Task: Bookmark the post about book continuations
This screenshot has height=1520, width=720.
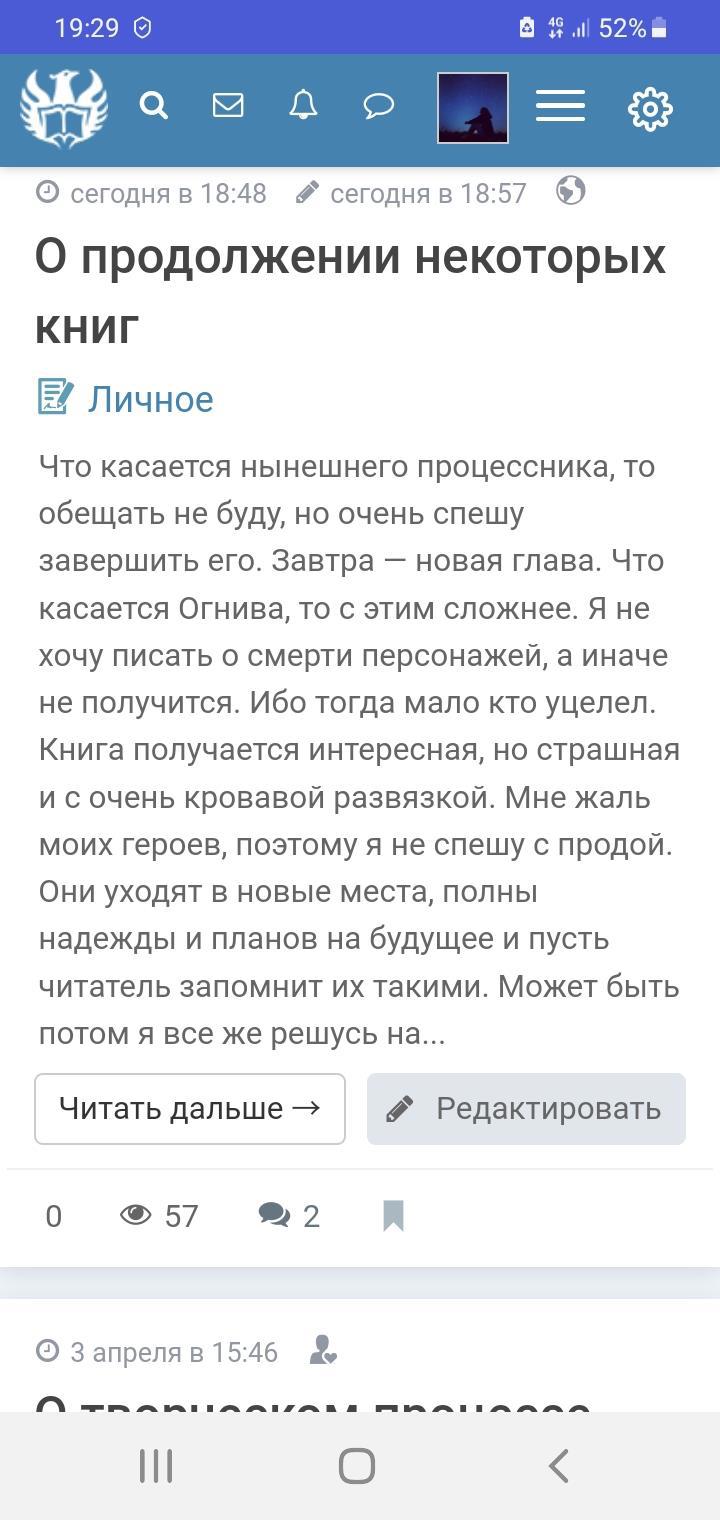Action: coord(393,1216)
